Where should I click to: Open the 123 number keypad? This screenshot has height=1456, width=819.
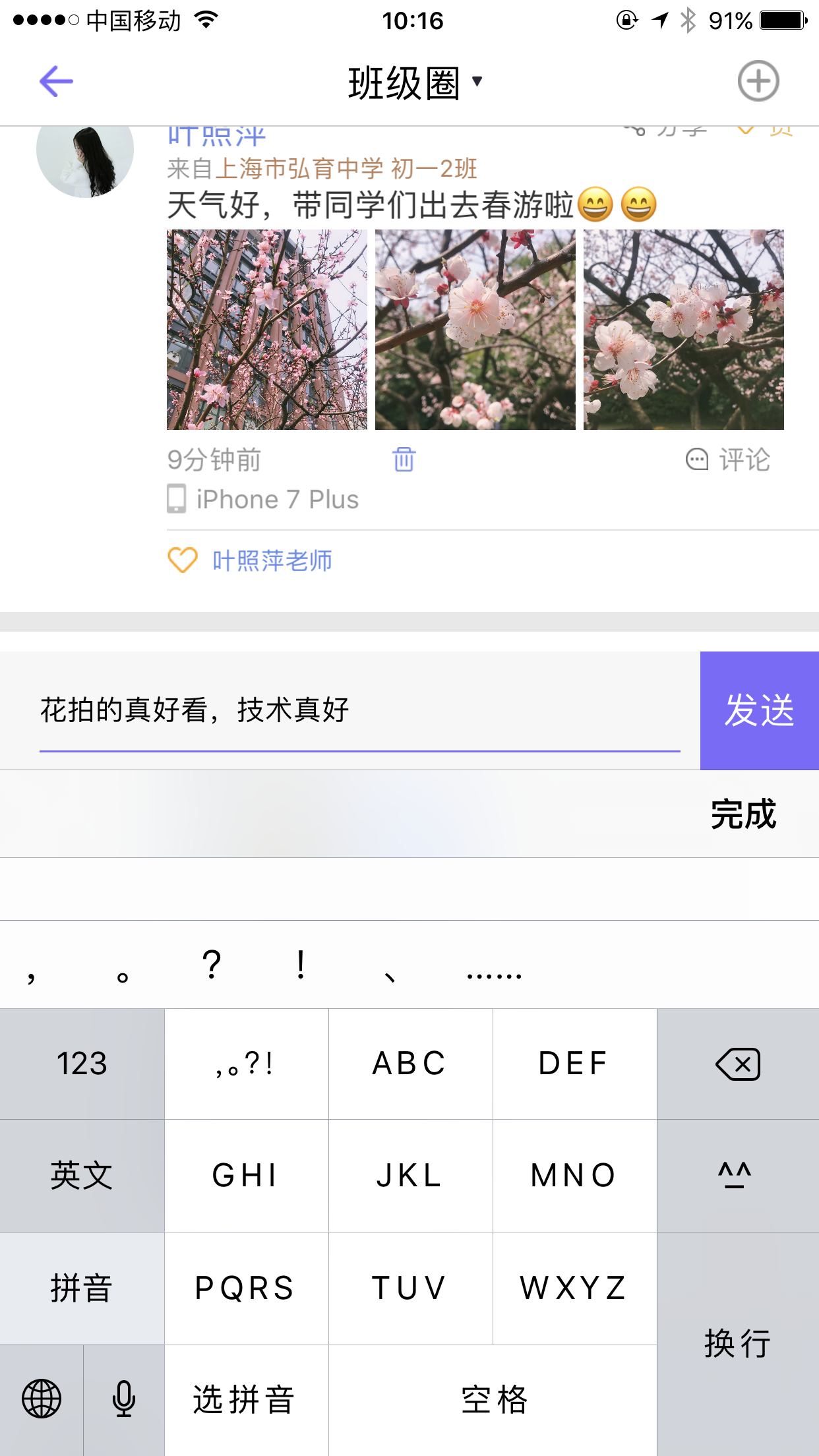tap(82, 1064)
